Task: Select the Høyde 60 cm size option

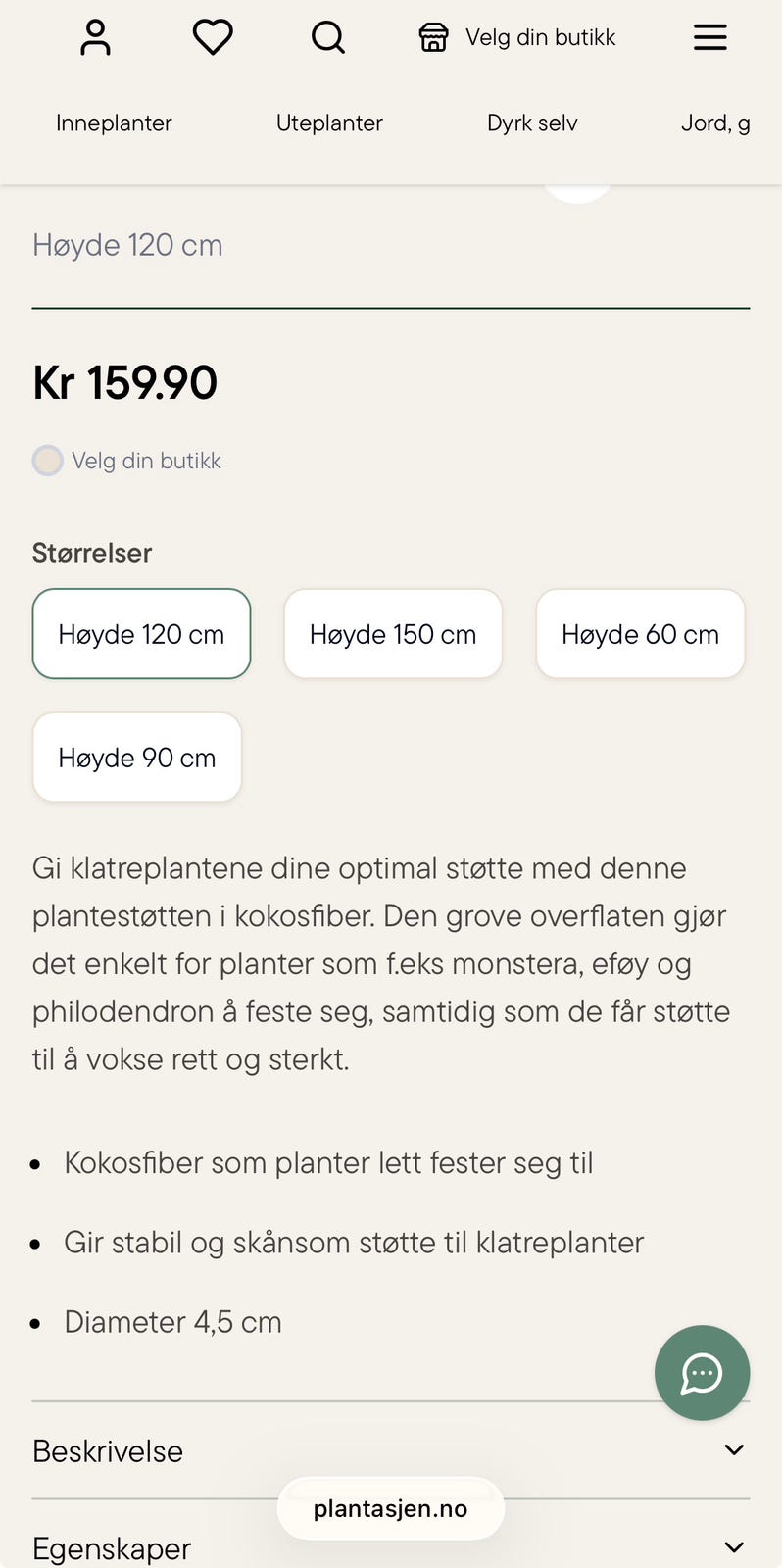Action: click(640, 634)
